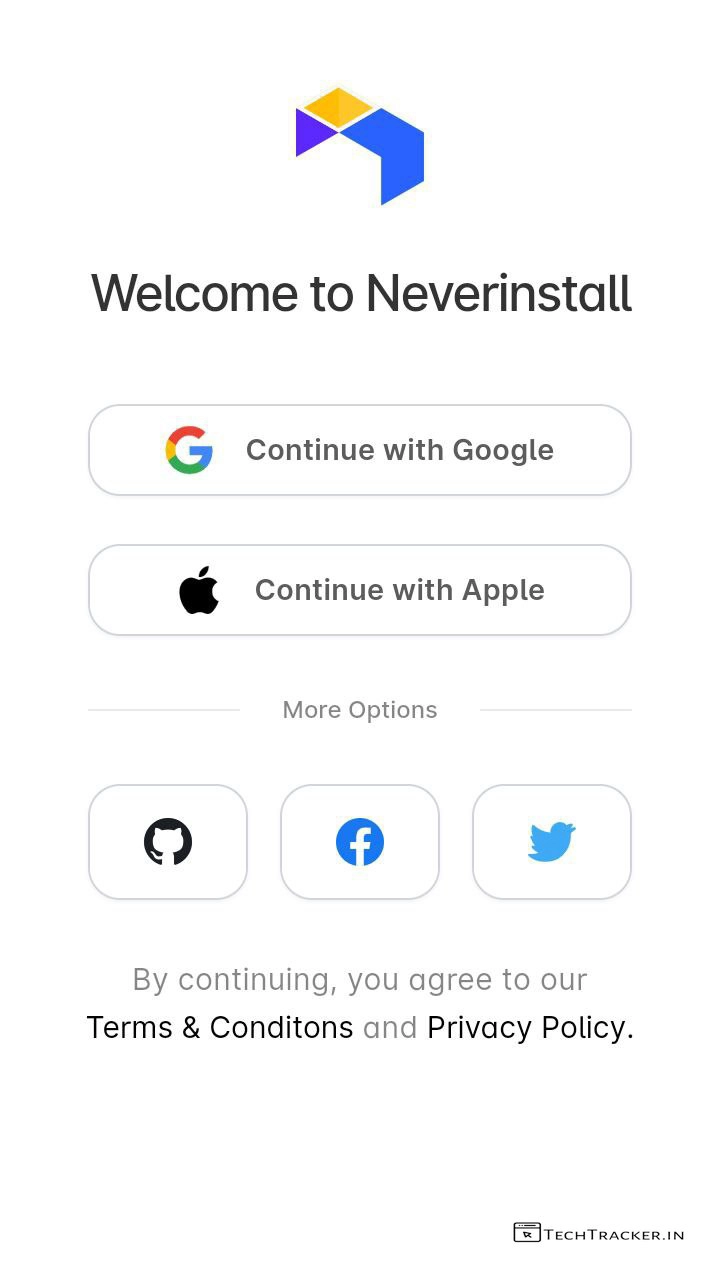The image size is (720, 1270).
Task: Sign in using GitHub
Action: [168, 842]
